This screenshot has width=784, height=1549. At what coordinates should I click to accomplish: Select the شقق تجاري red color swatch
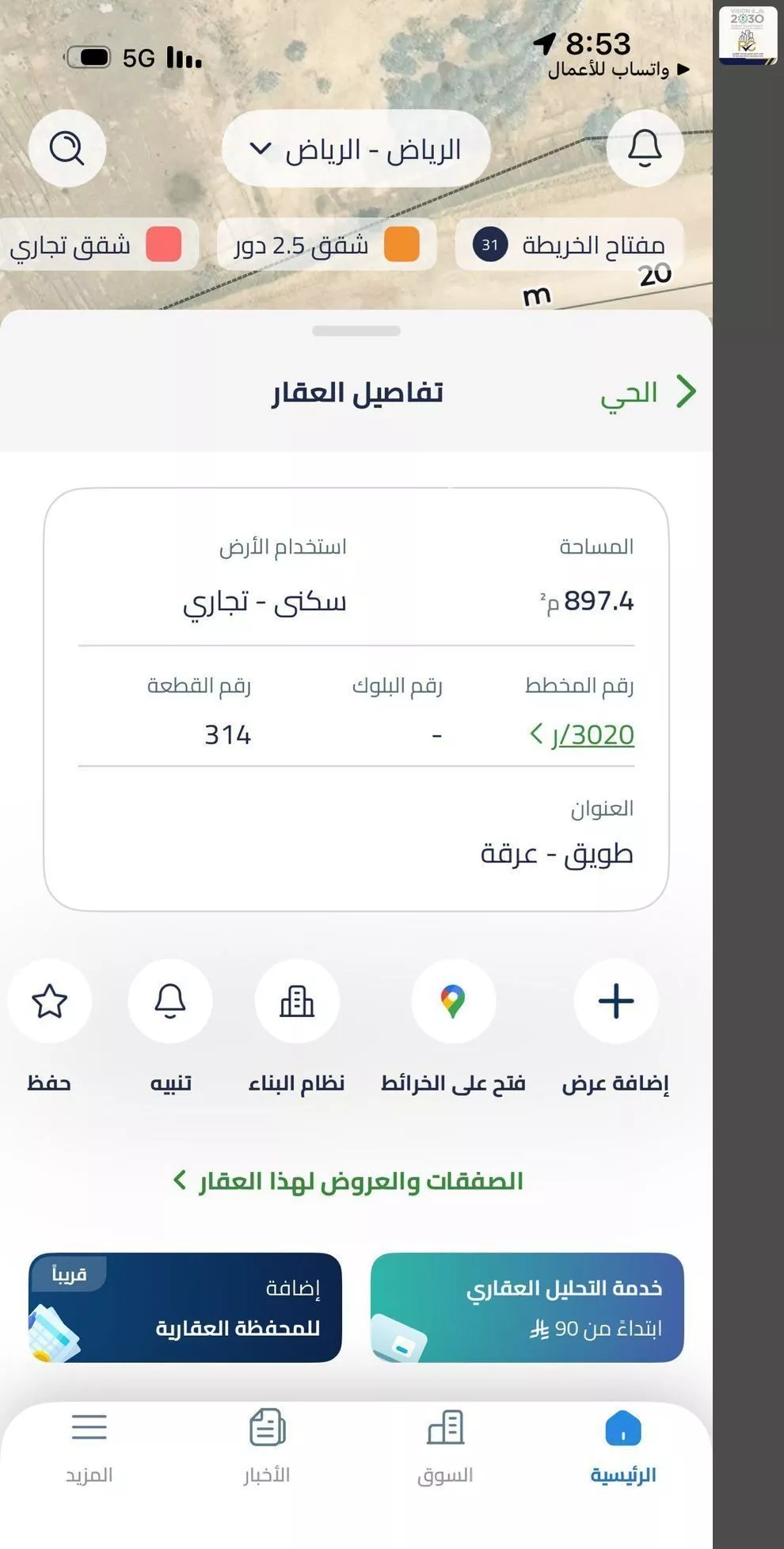pyautogui.click(x=166, y=245)
